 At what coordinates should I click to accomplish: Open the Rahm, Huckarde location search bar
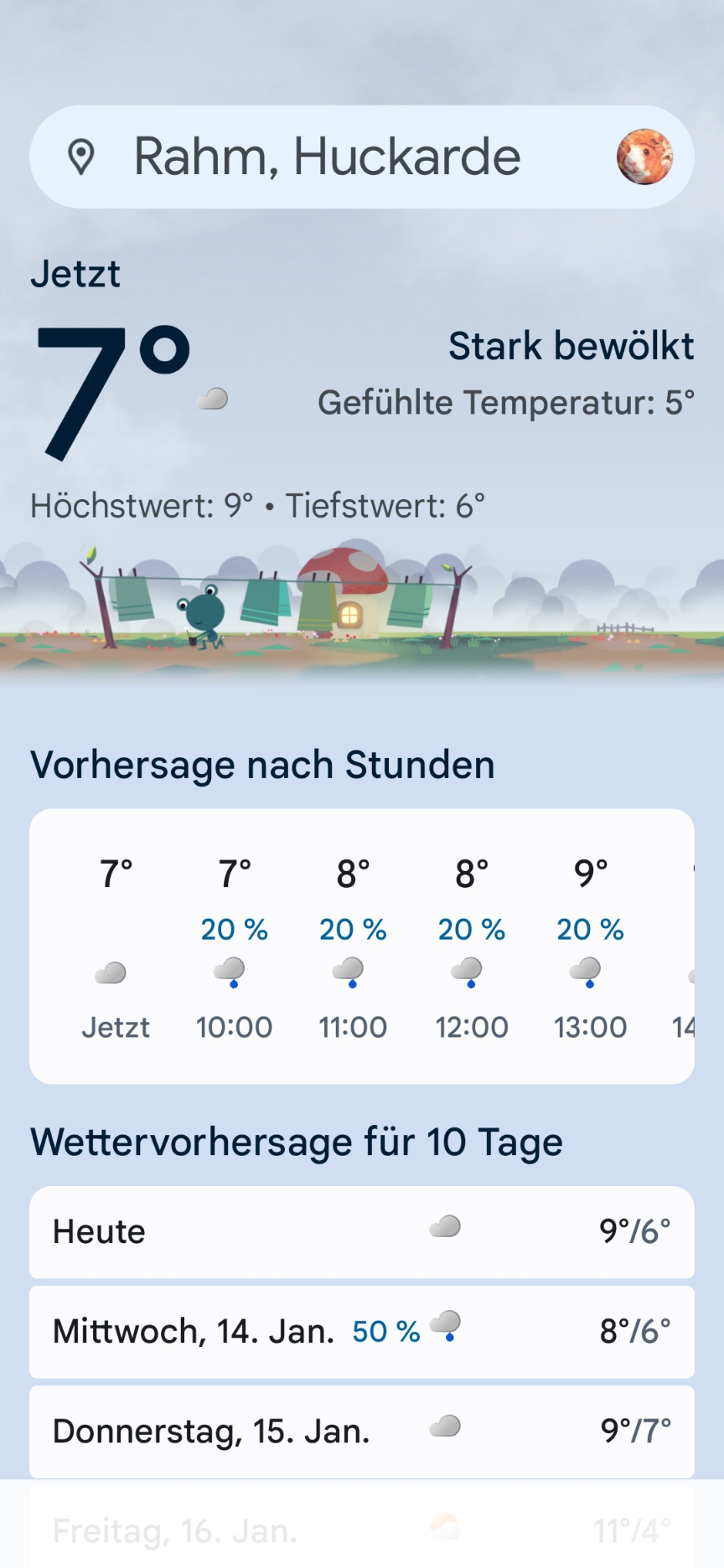tap(327, 157)
